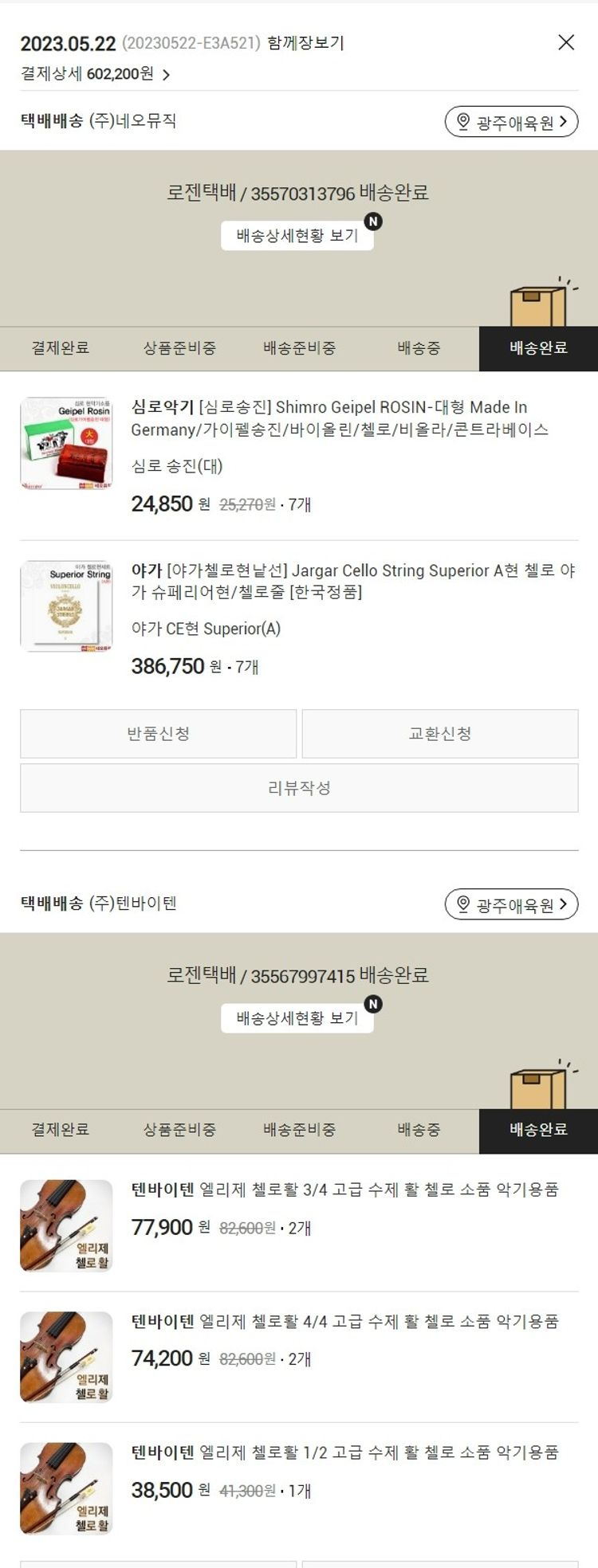This screenshot has width=598, height=1568.
Task: Tap 광주애육원 address chip for 네오뮤직
Action: pyautogui.click(x=511, y=122)
